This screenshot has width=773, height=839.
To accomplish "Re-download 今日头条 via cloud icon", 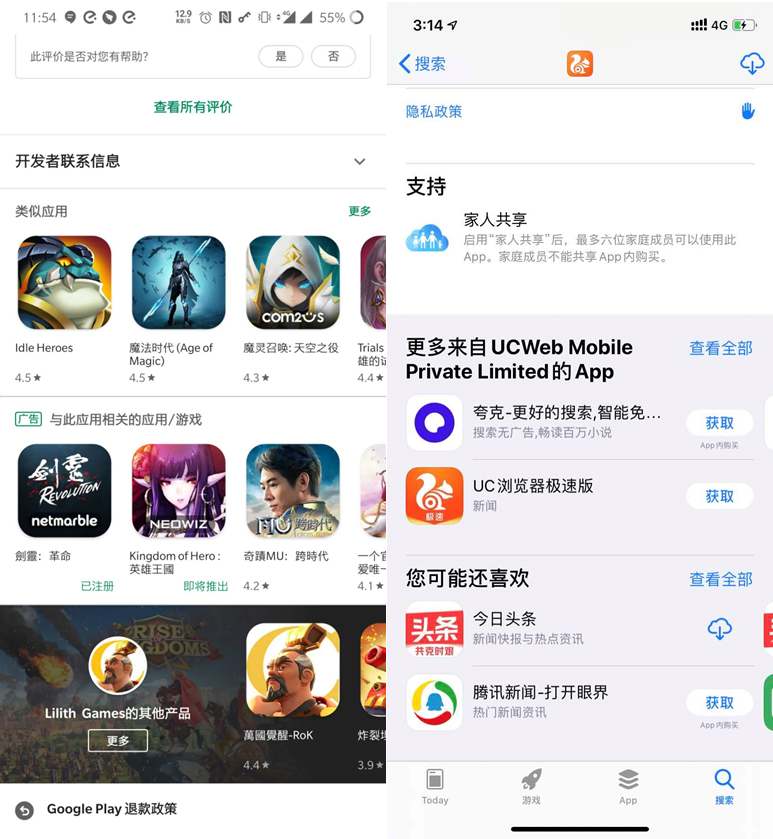I will pos(719,628).
